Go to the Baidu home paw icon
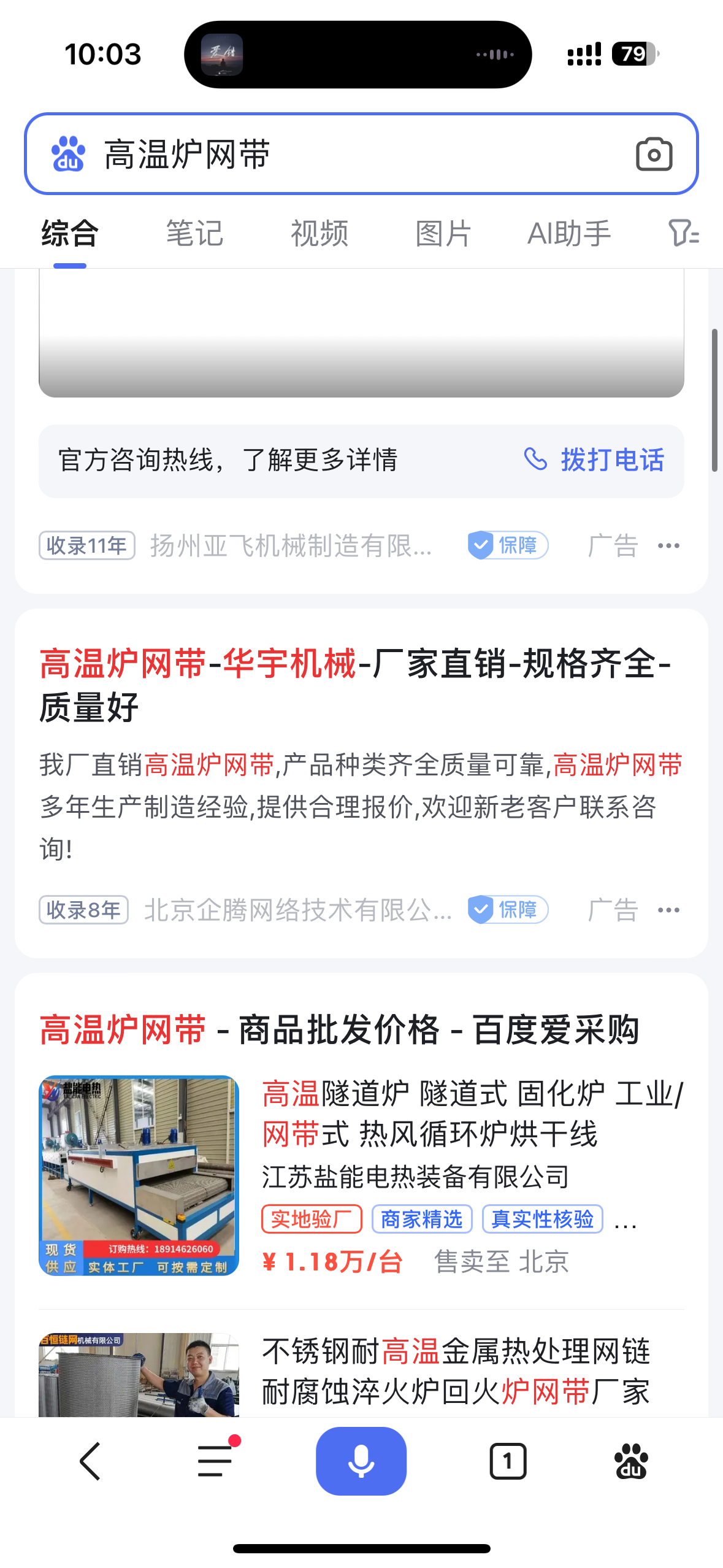This screenshot has height=1568, width=723. [x=631, y=1461]
